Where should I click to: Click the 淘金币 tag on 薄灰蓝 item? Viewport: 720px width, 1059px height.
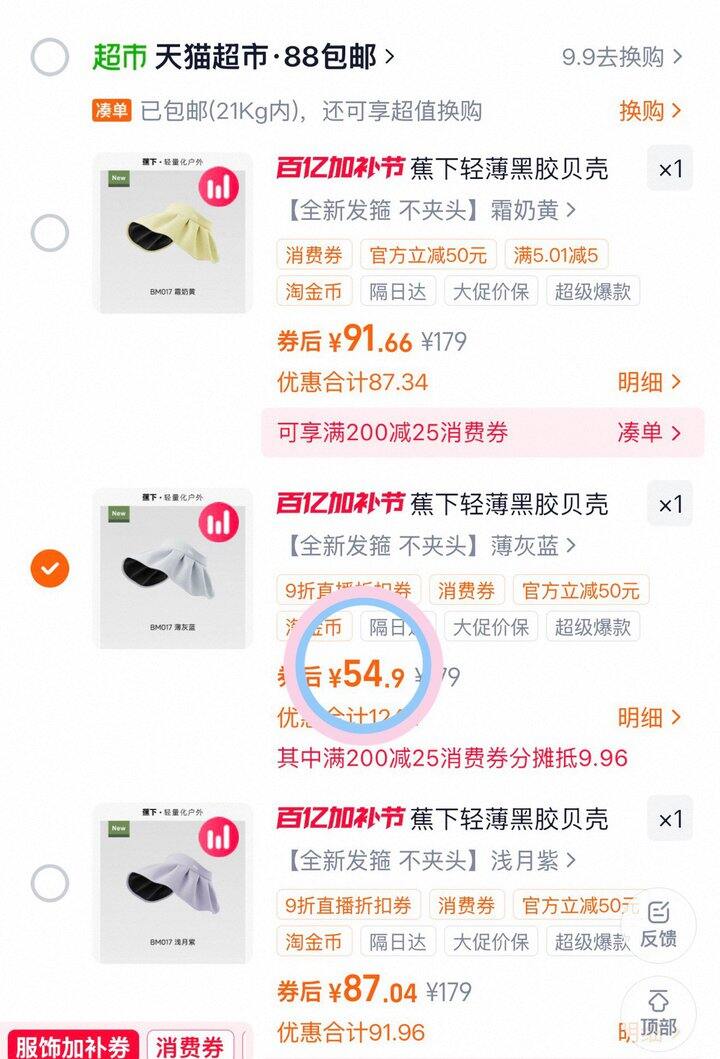[x=313, y=626]
